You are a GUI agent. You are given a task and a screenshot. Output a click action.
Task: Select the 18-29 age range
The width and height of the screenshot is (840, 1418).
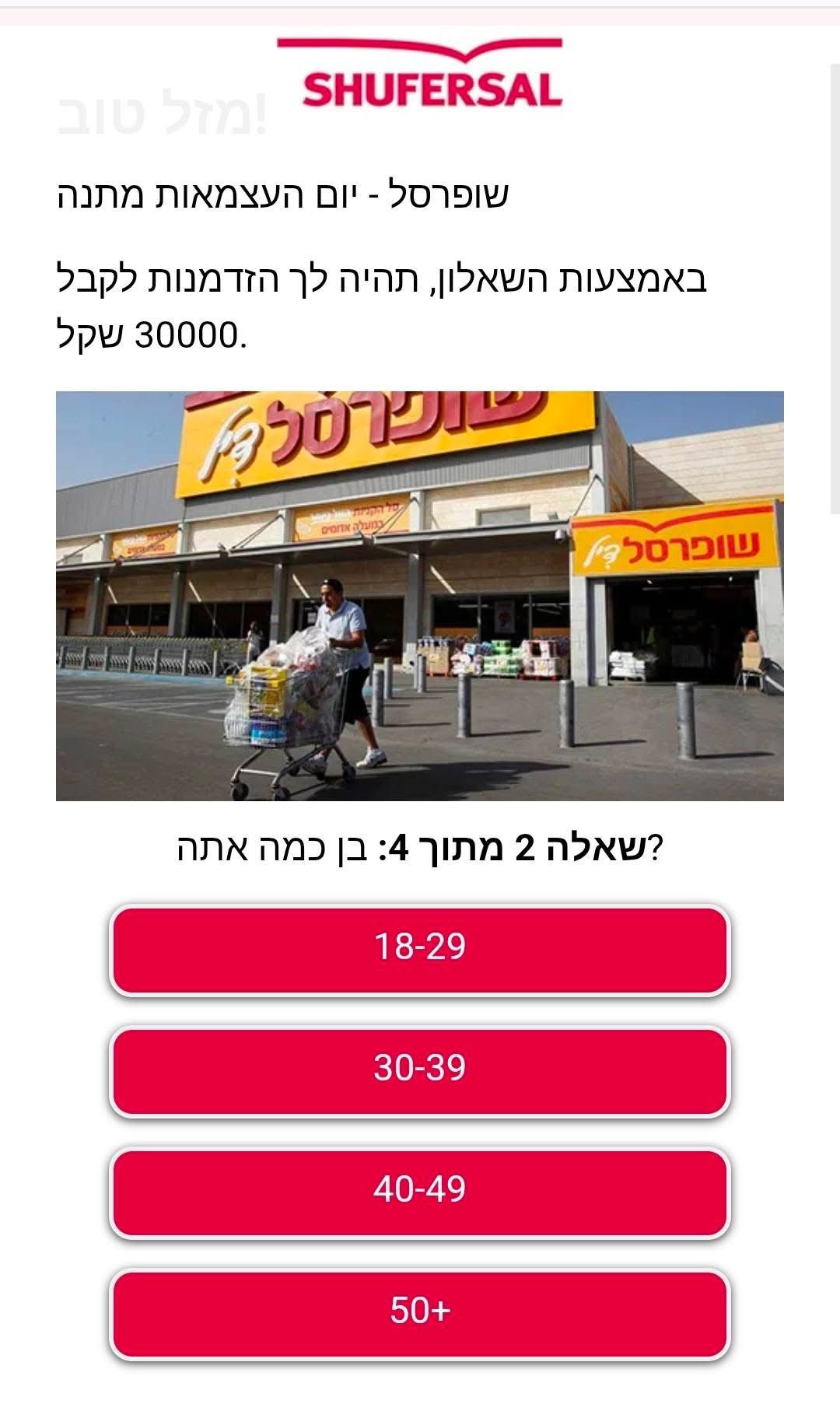pyautogui.click(x=419, y=949)
